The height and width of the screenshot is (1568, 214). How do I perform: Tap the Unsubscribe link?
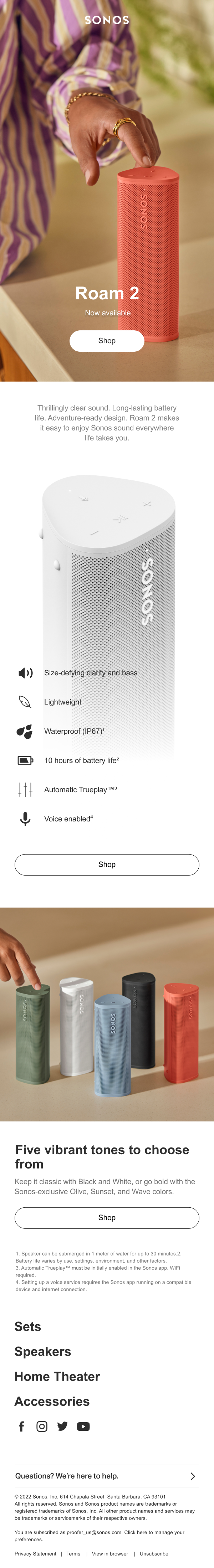tap(154, 1553)
